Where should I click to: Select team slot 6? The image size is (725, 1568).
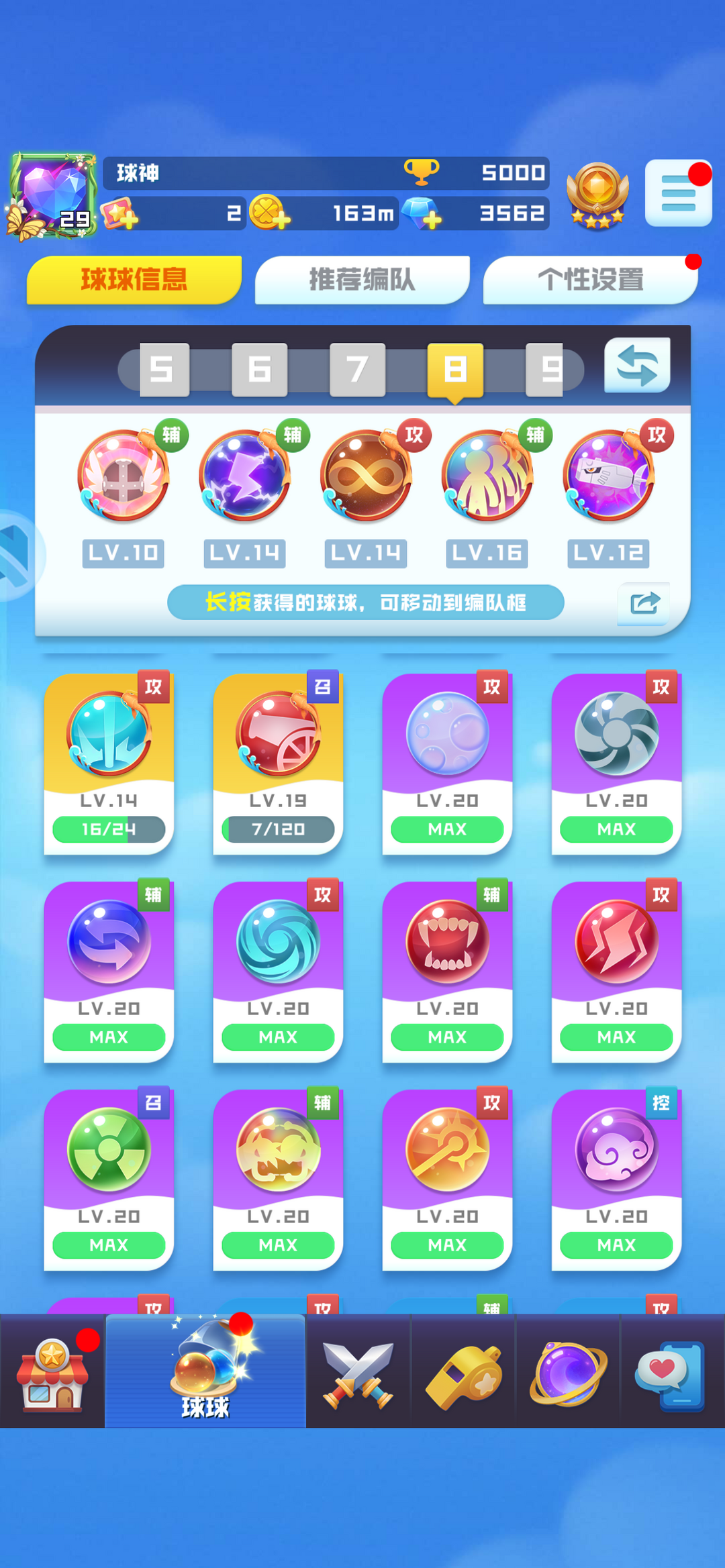coord(259,370)
